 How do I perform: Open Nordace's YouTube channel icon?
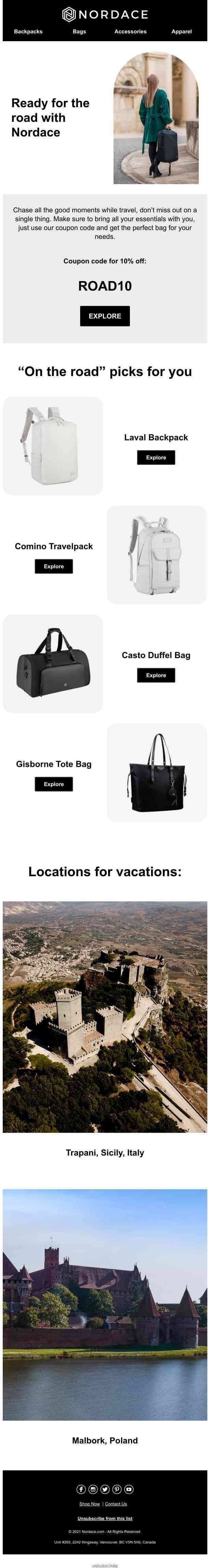coord(129,1489)
